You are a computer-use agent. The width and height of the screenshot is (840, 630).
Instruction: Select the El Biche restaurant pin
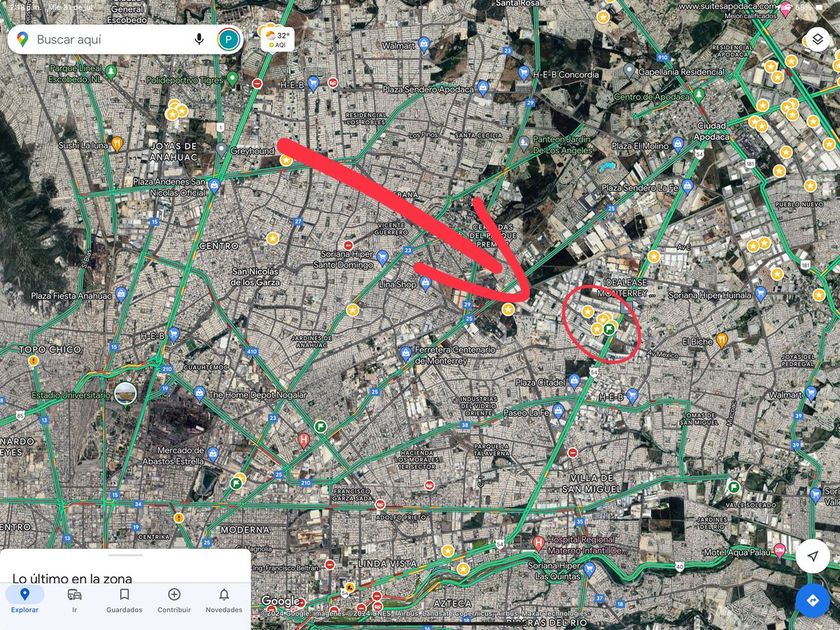click(722, 340)
